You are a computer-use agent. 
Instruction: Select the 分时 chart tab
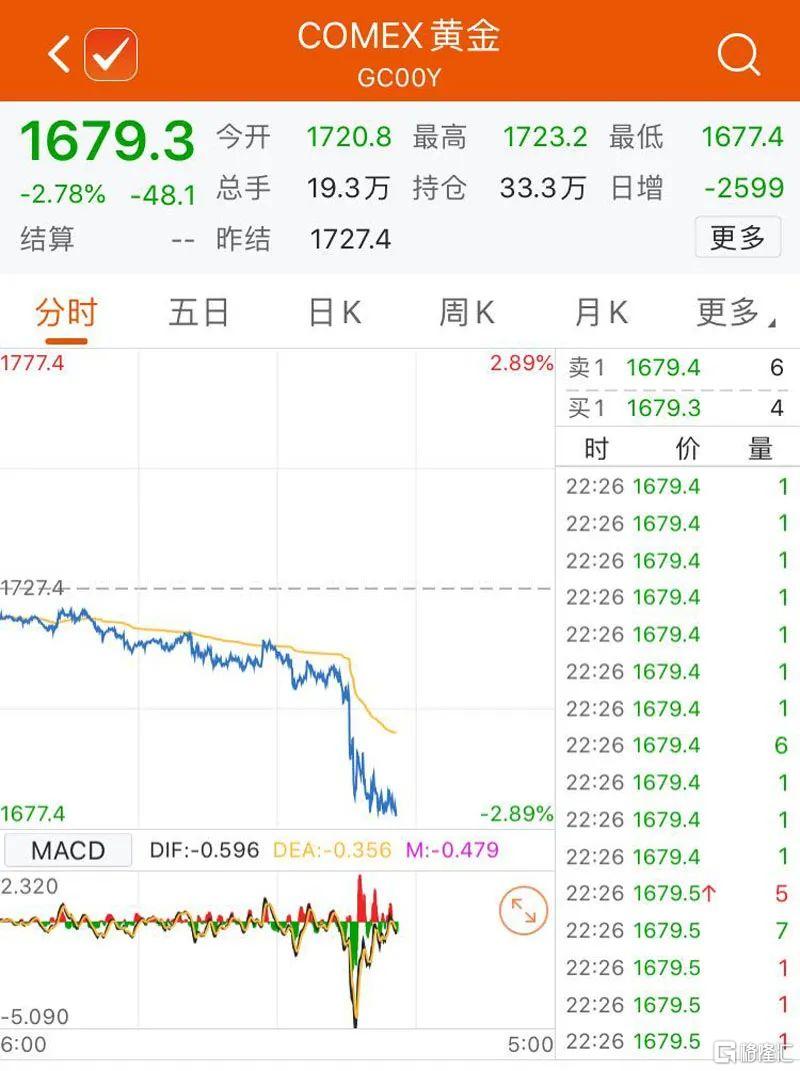tap(66, 313)
